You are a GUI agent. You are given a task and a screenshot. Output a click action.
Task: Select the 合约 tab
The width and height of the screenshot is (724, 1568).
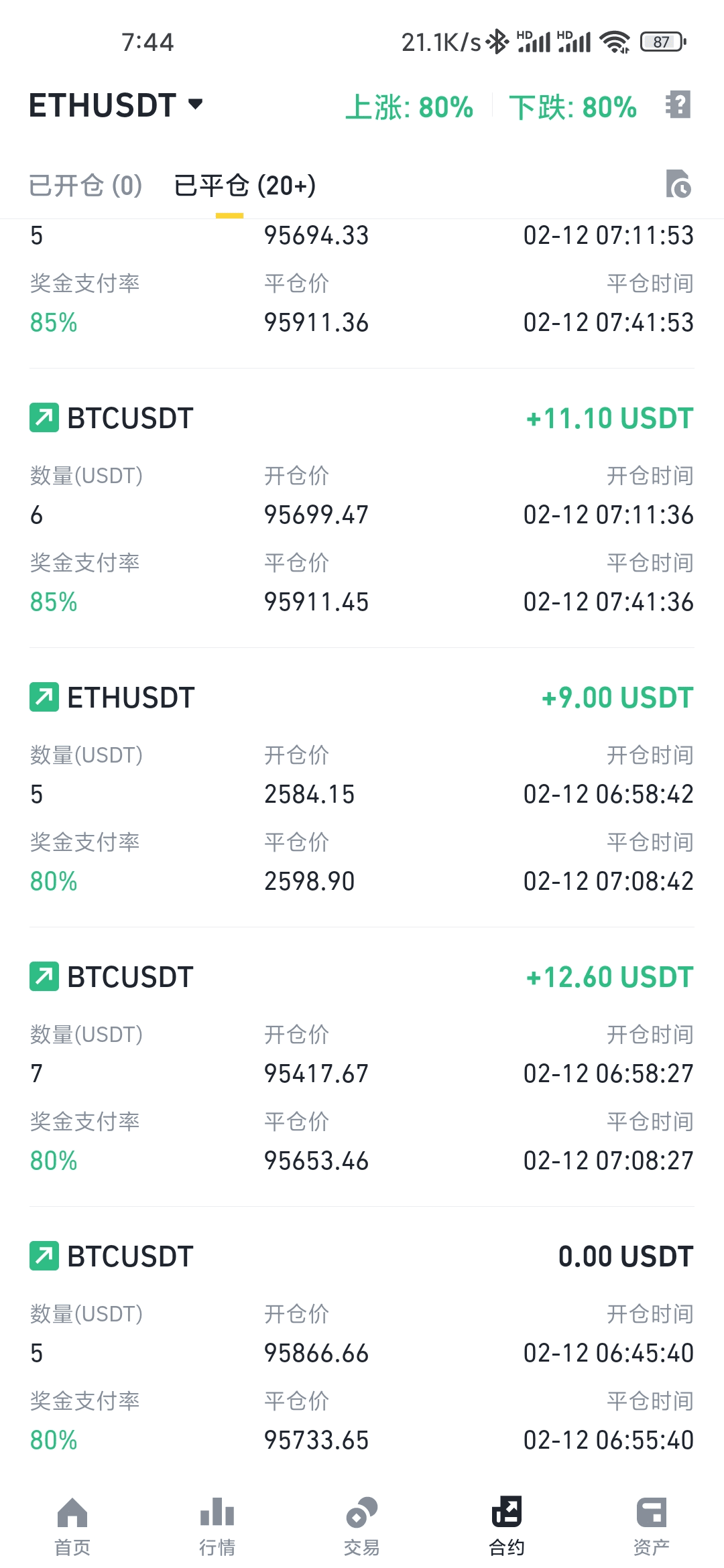click(x=507, y=1527)
